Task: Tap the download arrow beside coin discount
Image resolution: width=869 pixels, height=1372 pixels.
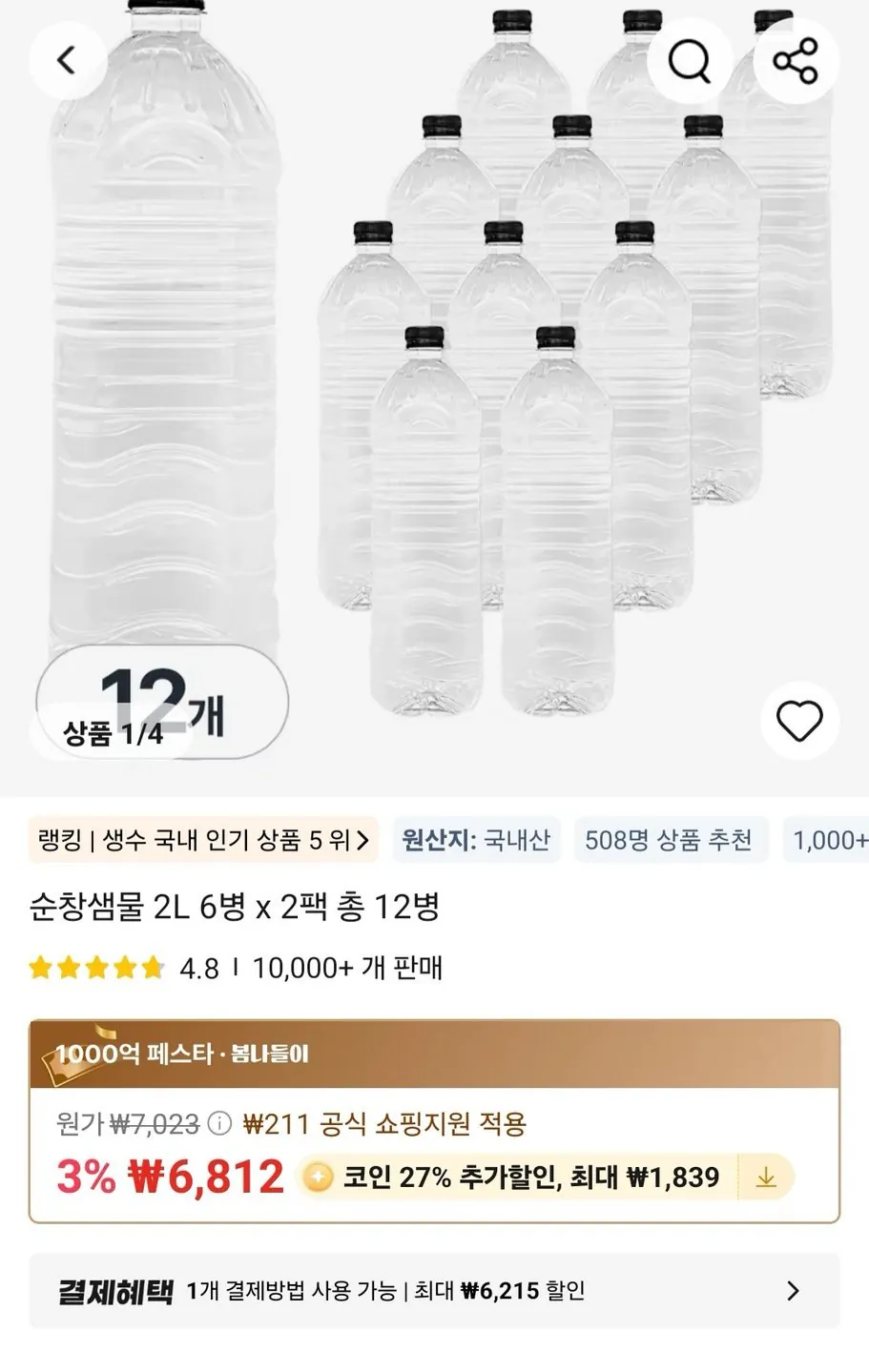Action: click(767, 1177)
